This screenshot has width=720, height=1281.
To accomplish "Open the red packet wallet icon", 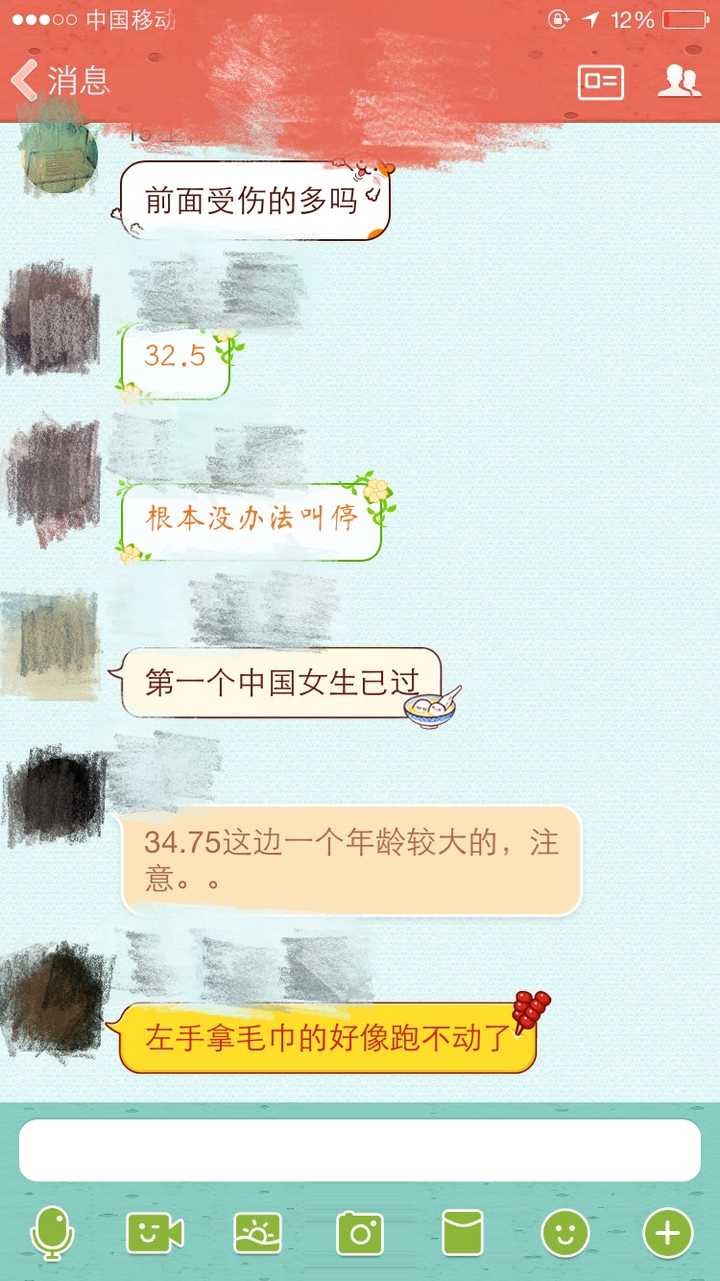I will pyautogui.click(x=462, y=1233).
